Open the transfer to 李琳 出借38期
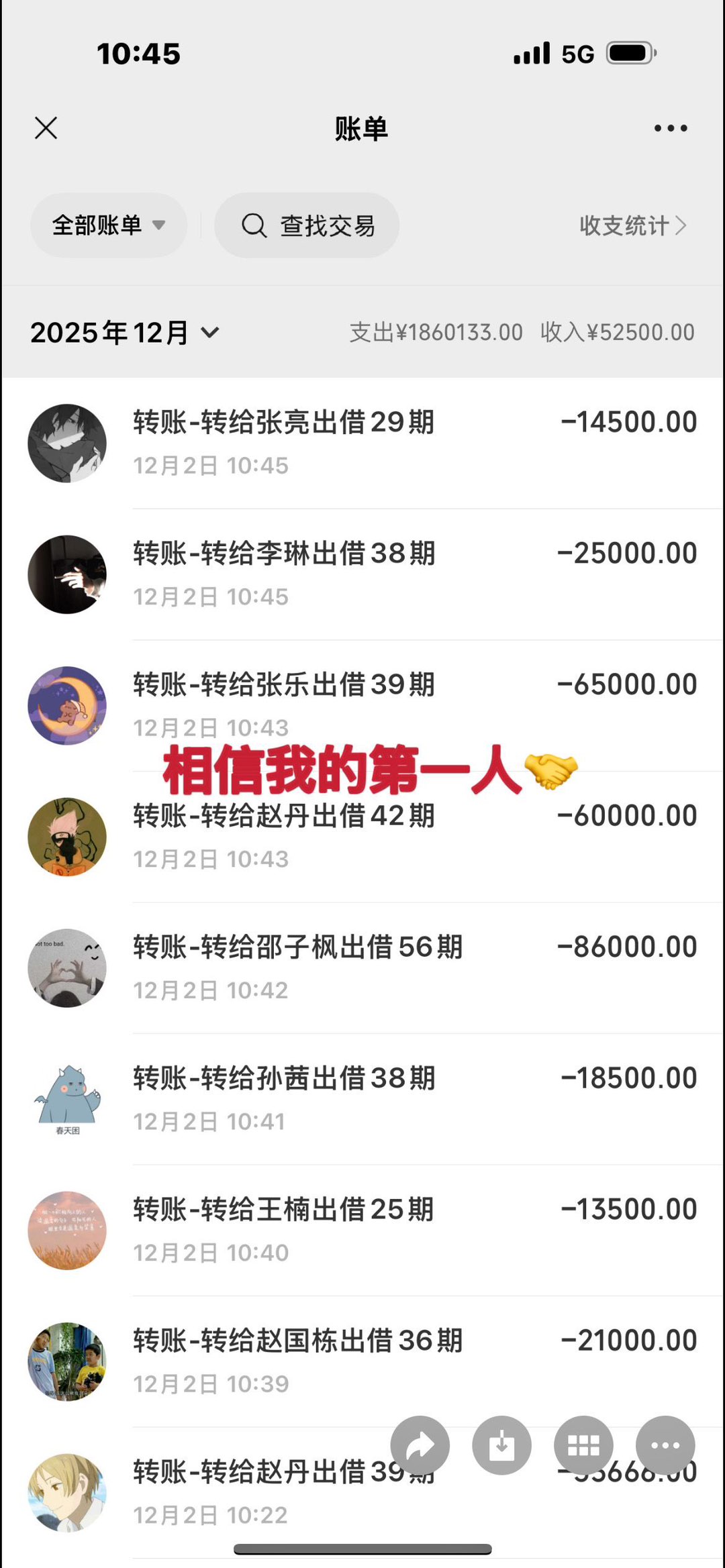725x1568 pixels. point(362,574)
